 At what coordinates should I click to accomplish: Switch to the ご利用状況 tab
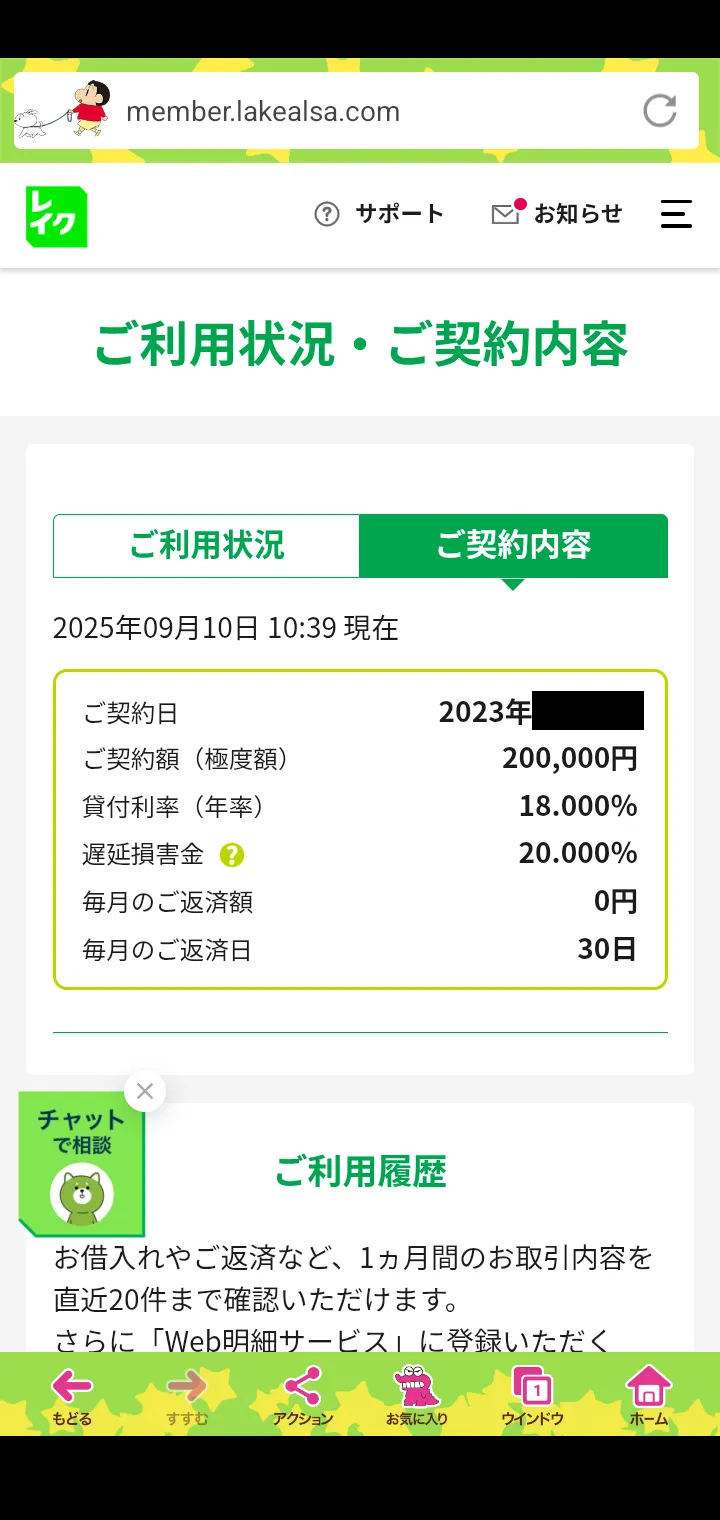pyautogui.click(x=206, y=546)
